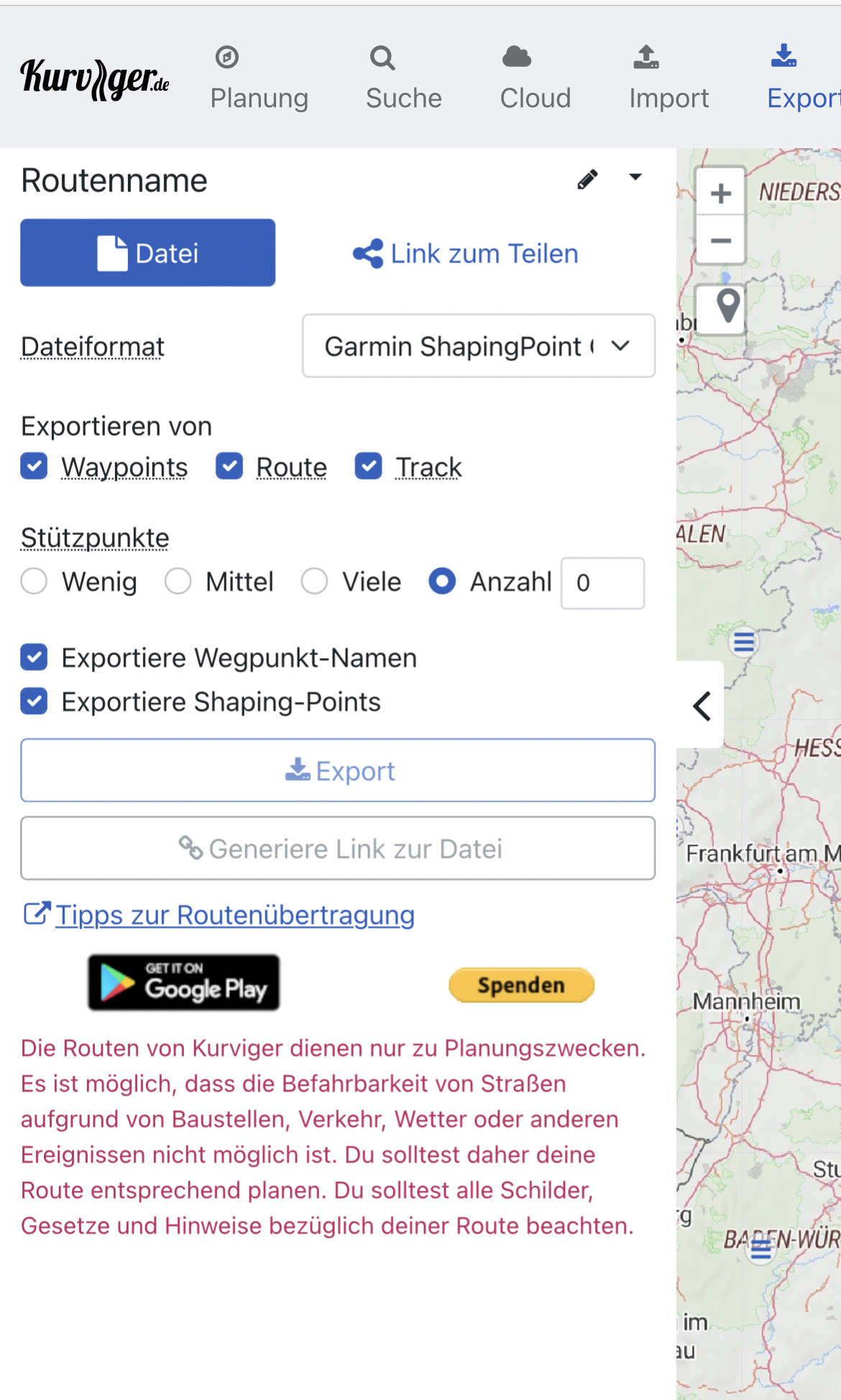Select the Wenig radio option
This screenshot has height=1400, width=841.
coord(34,581)
